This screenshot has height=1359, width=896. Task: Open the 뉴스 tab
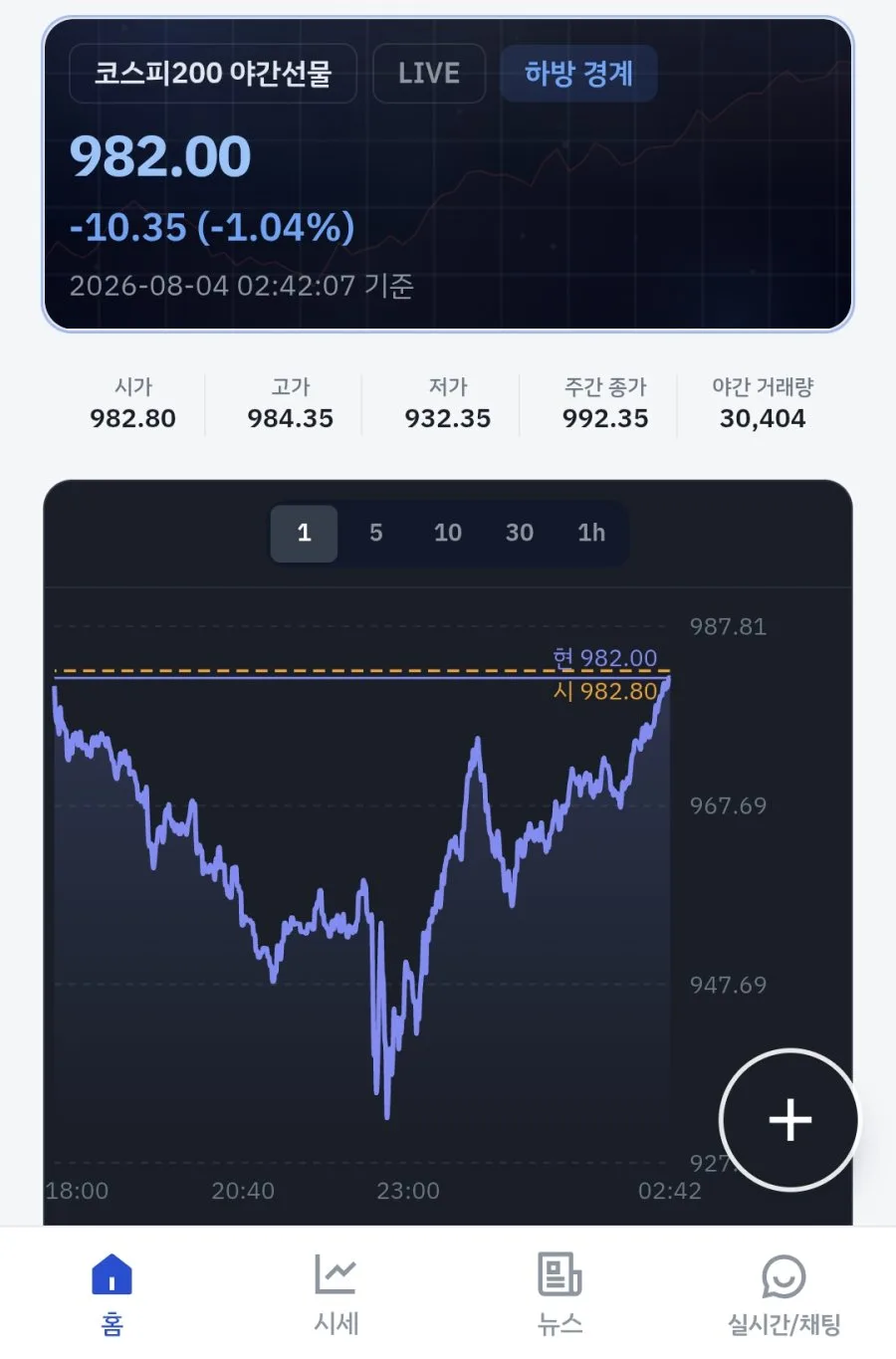560,1293
